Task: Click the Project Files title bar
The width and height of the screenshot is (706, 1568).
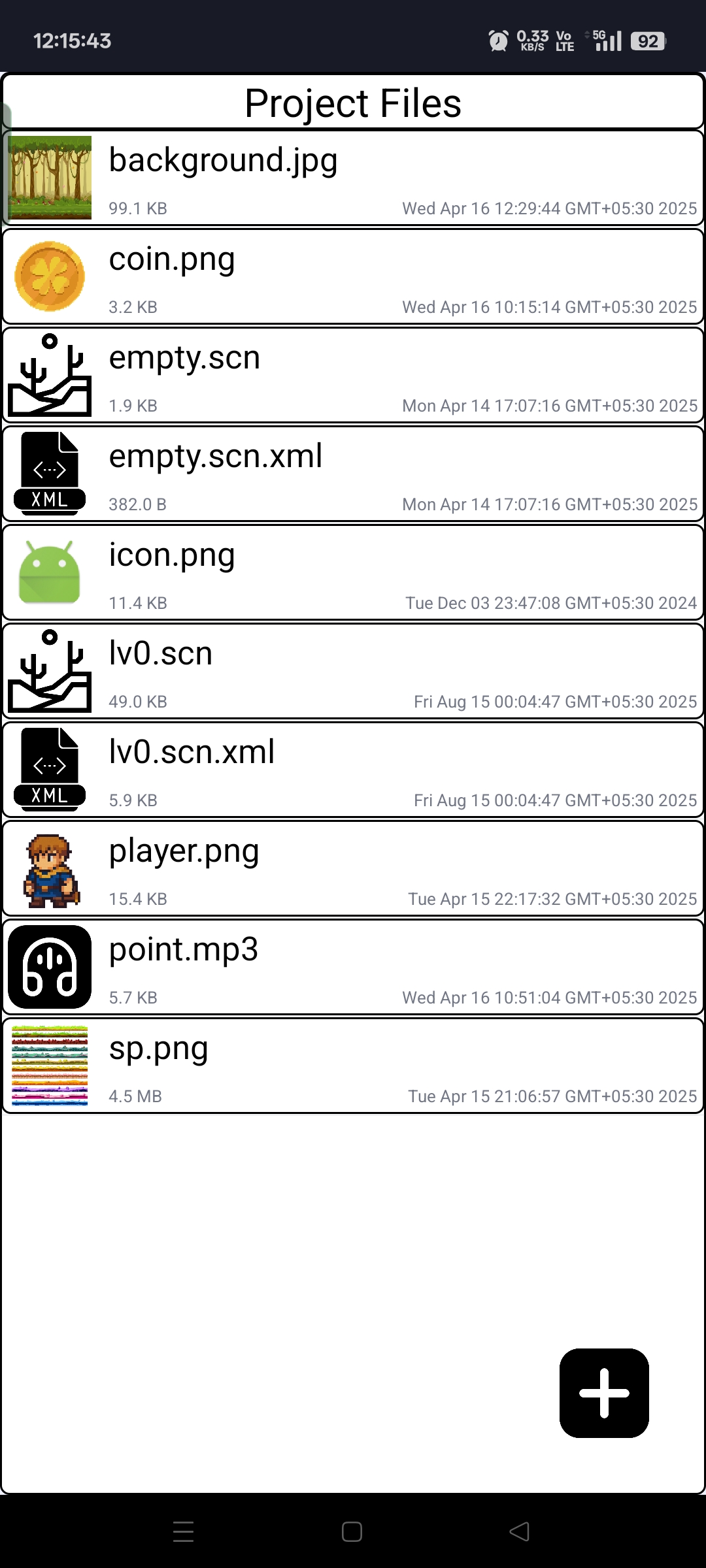Action: coord(353,102)
